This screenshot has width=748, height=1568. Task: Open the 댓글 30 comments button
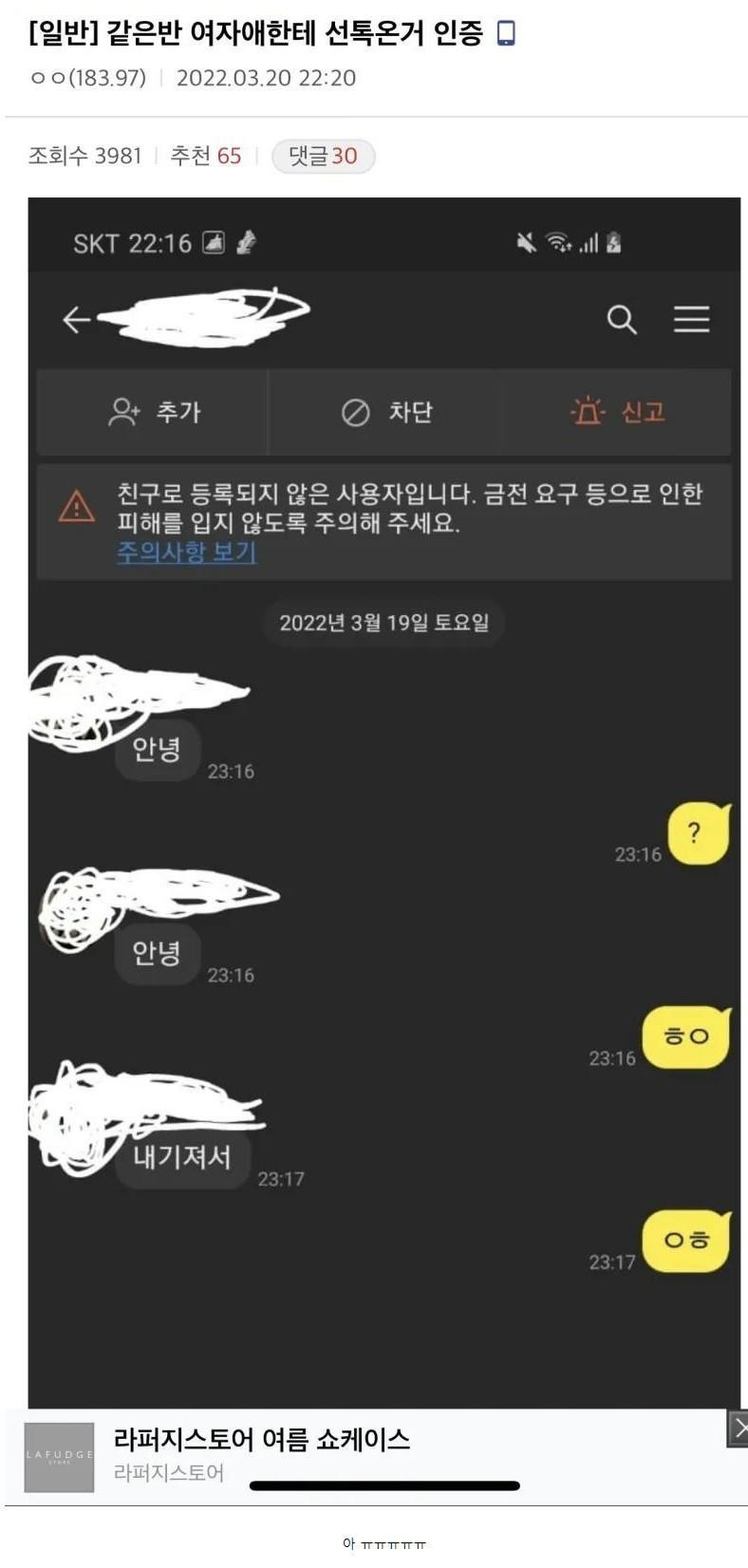(323, 157)
